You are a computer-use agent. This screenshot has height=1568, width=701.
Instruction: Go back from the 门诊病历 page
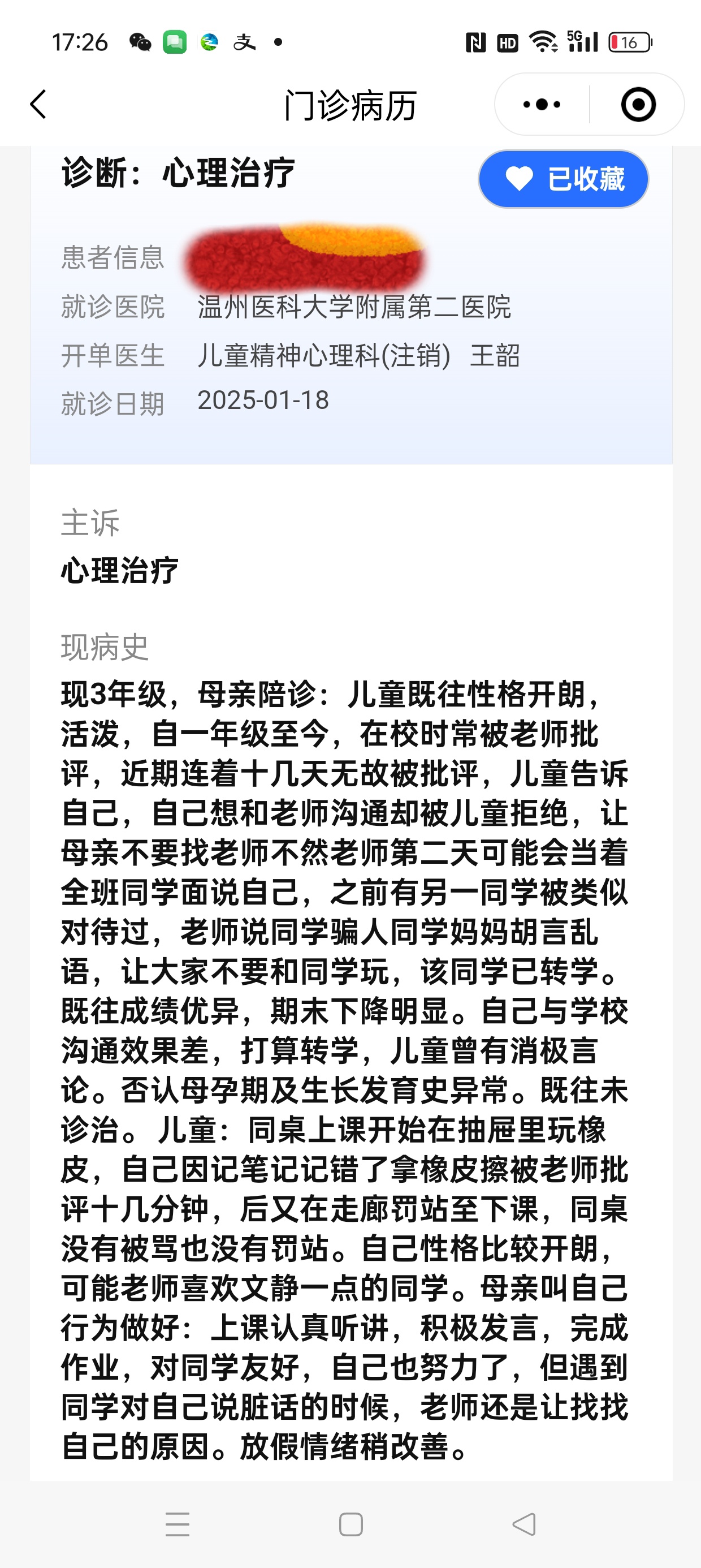pyautogui.click(x=38, y=104)
